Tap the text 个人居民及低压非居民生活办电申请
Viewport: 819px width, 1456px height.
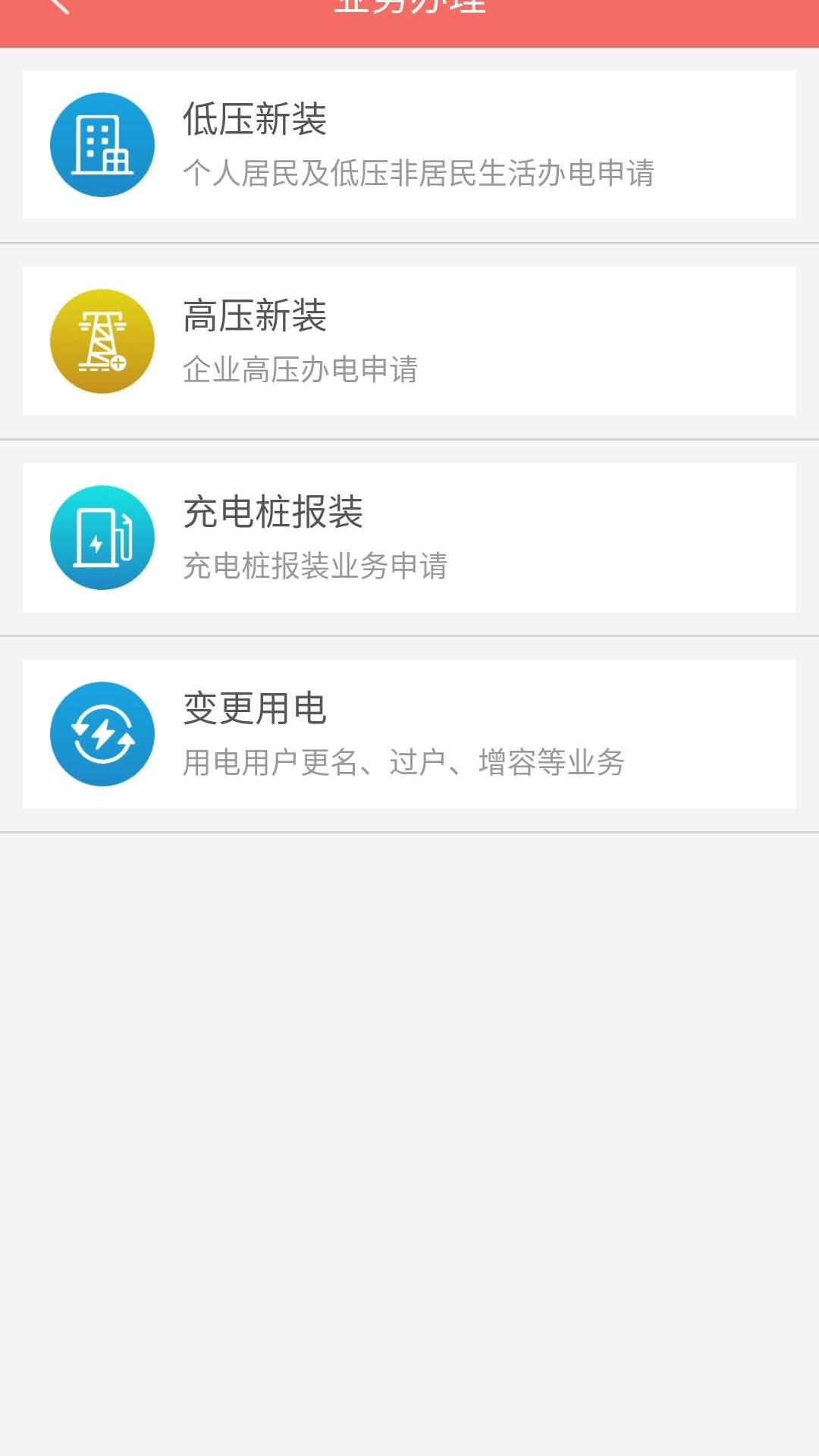422,173
